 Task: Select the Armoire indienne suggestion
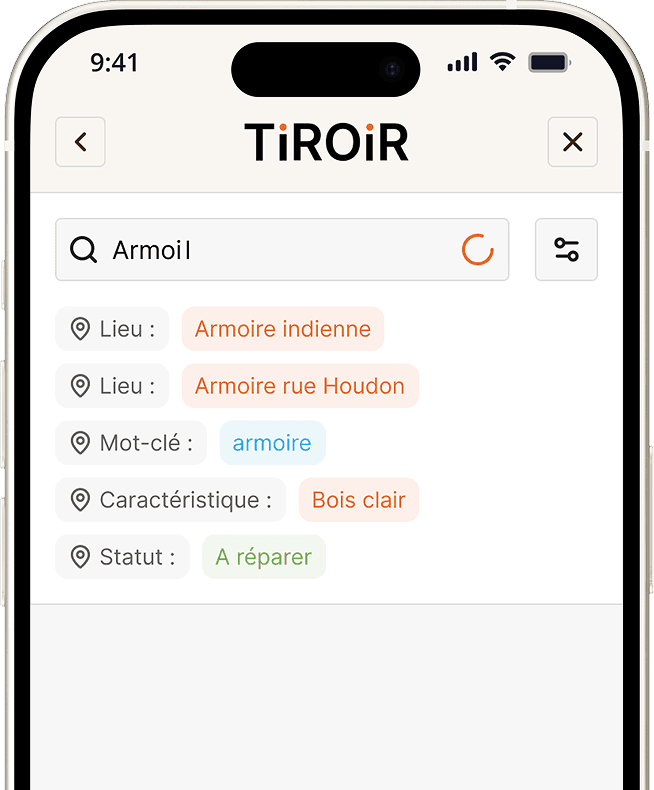click(x=282, y=329)
